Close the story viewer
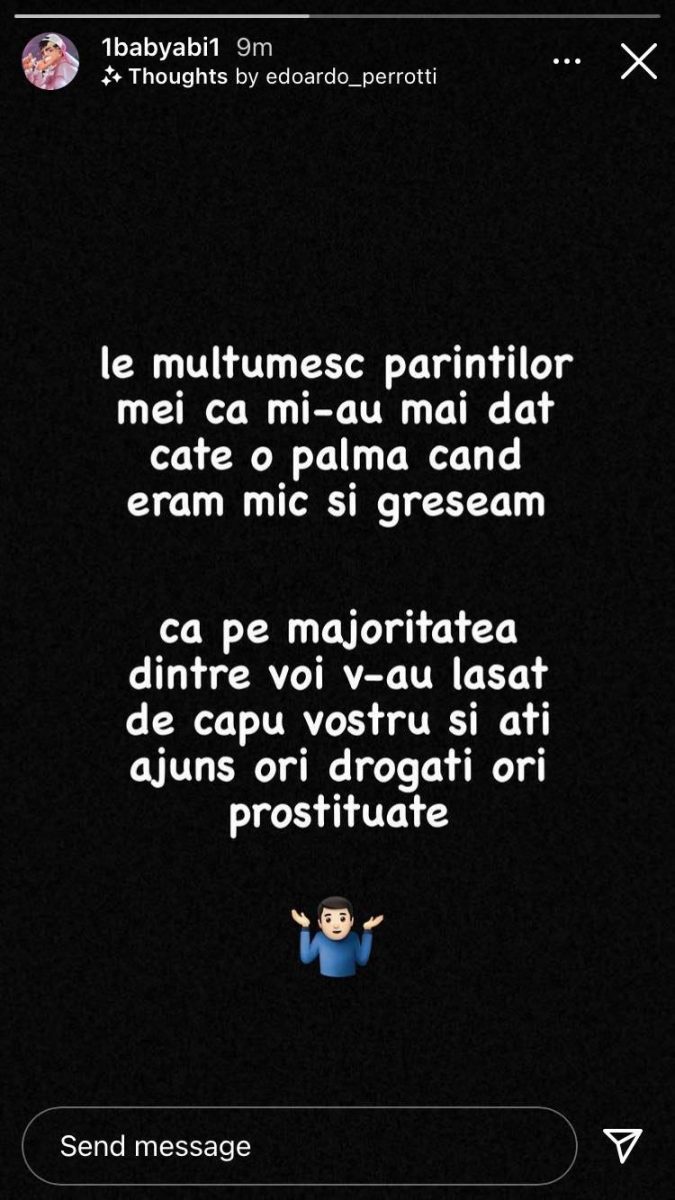The height and width of the screenshot is (1200, 675). tap(638, 62)
